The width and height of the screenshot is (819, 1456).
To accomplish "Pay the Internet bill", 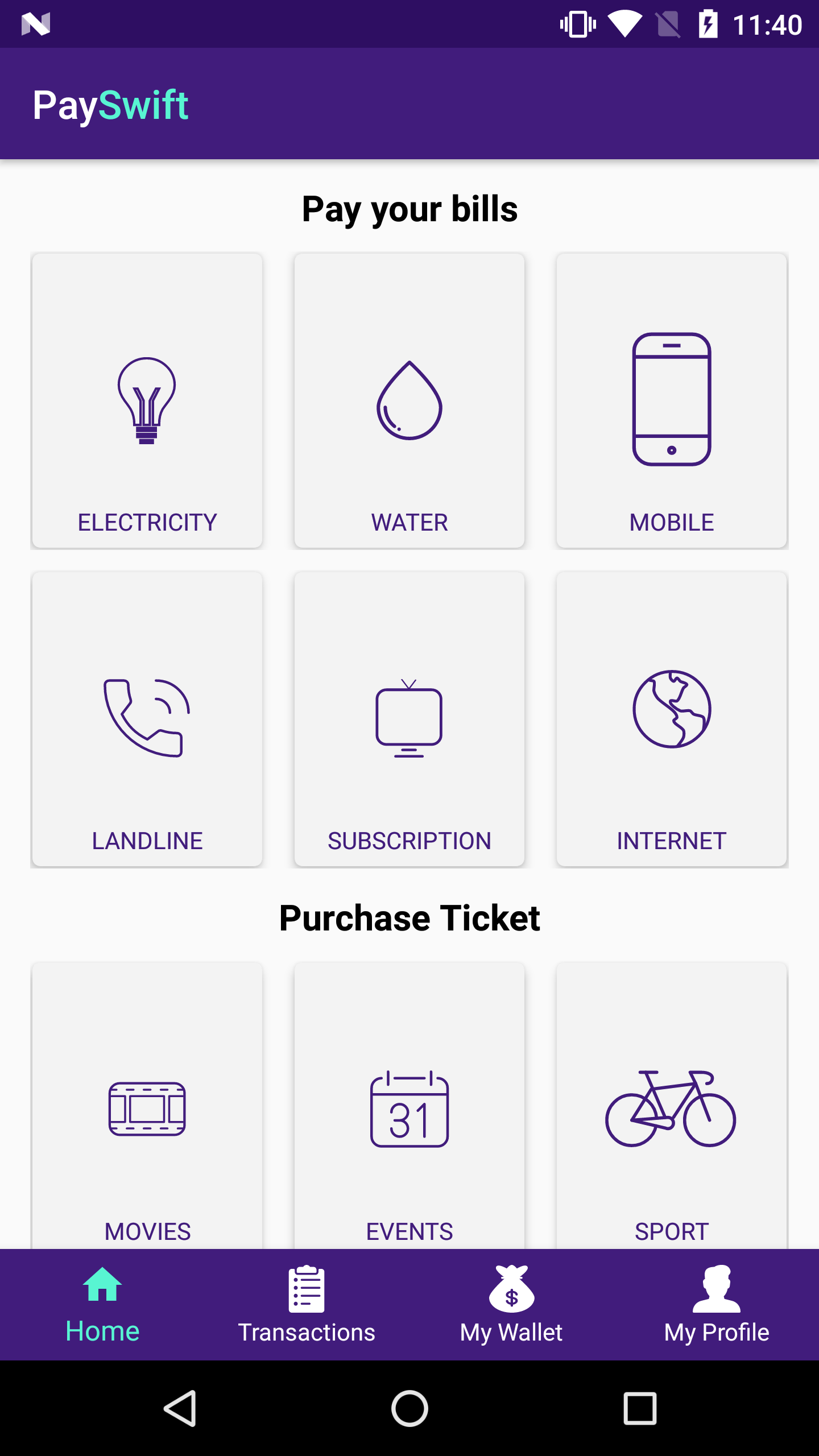I will pyautogui.click(x=672, y=719).
